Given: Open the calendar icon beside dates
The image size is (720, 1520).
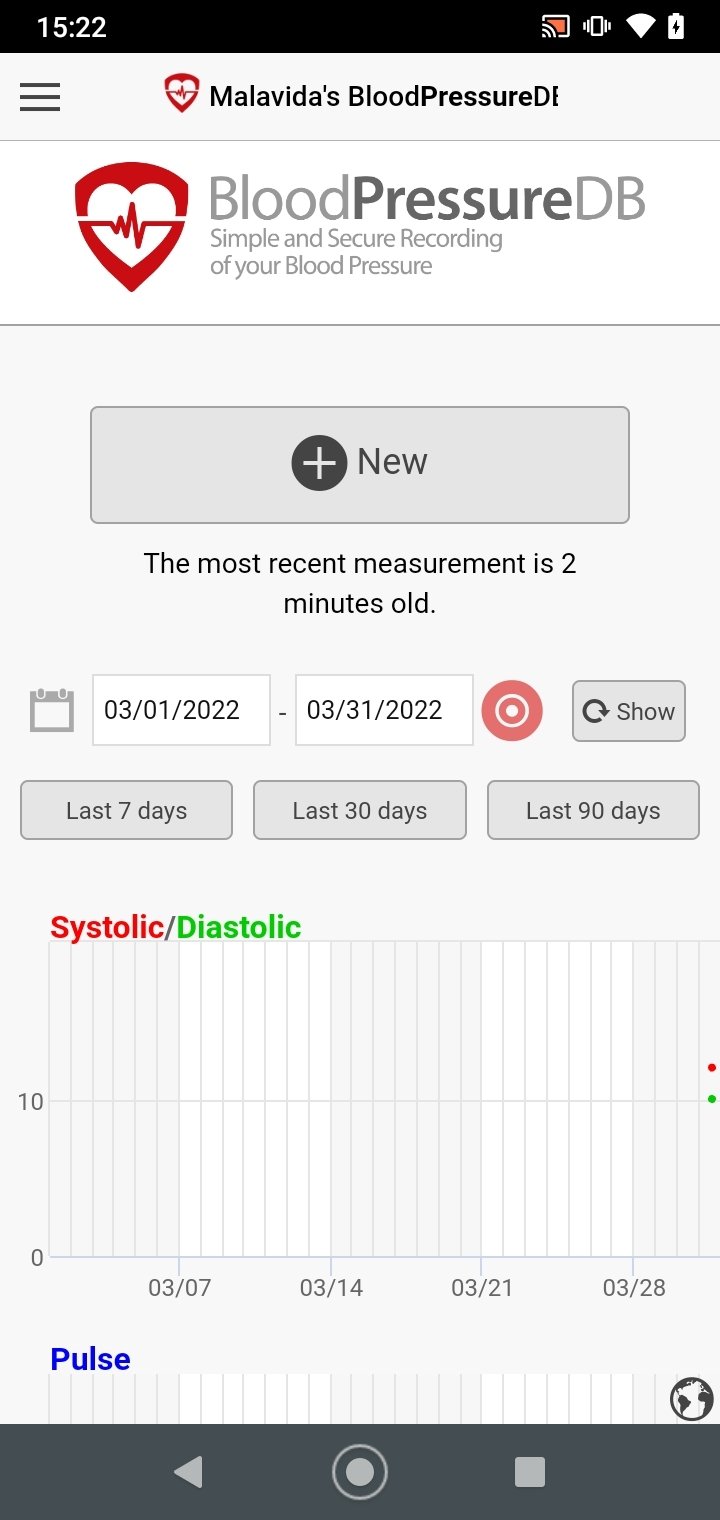Looking at the screenshot, I should (x=52, y=710).
